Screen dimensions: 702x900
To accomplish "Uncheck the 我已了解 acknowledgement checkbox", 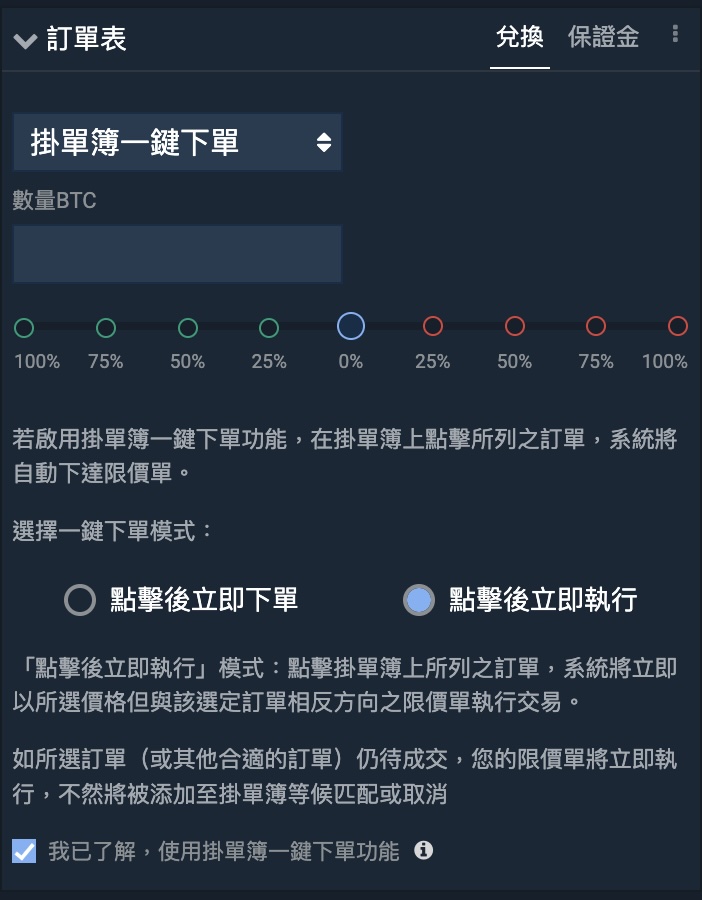I will tap(24, 851).
